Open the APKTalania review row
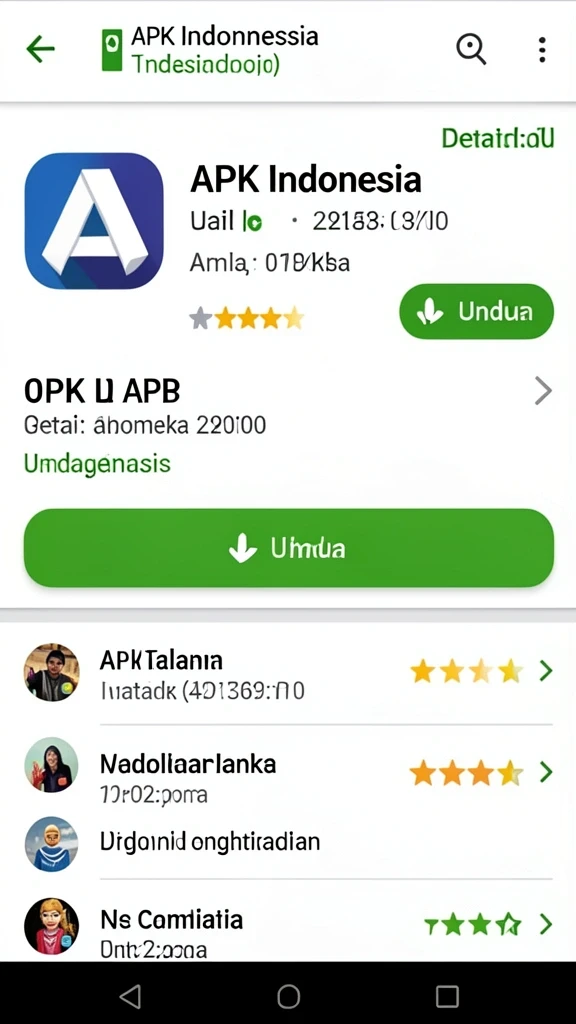The height and width of the screenshot is (1024, 576). coord(288,673)
